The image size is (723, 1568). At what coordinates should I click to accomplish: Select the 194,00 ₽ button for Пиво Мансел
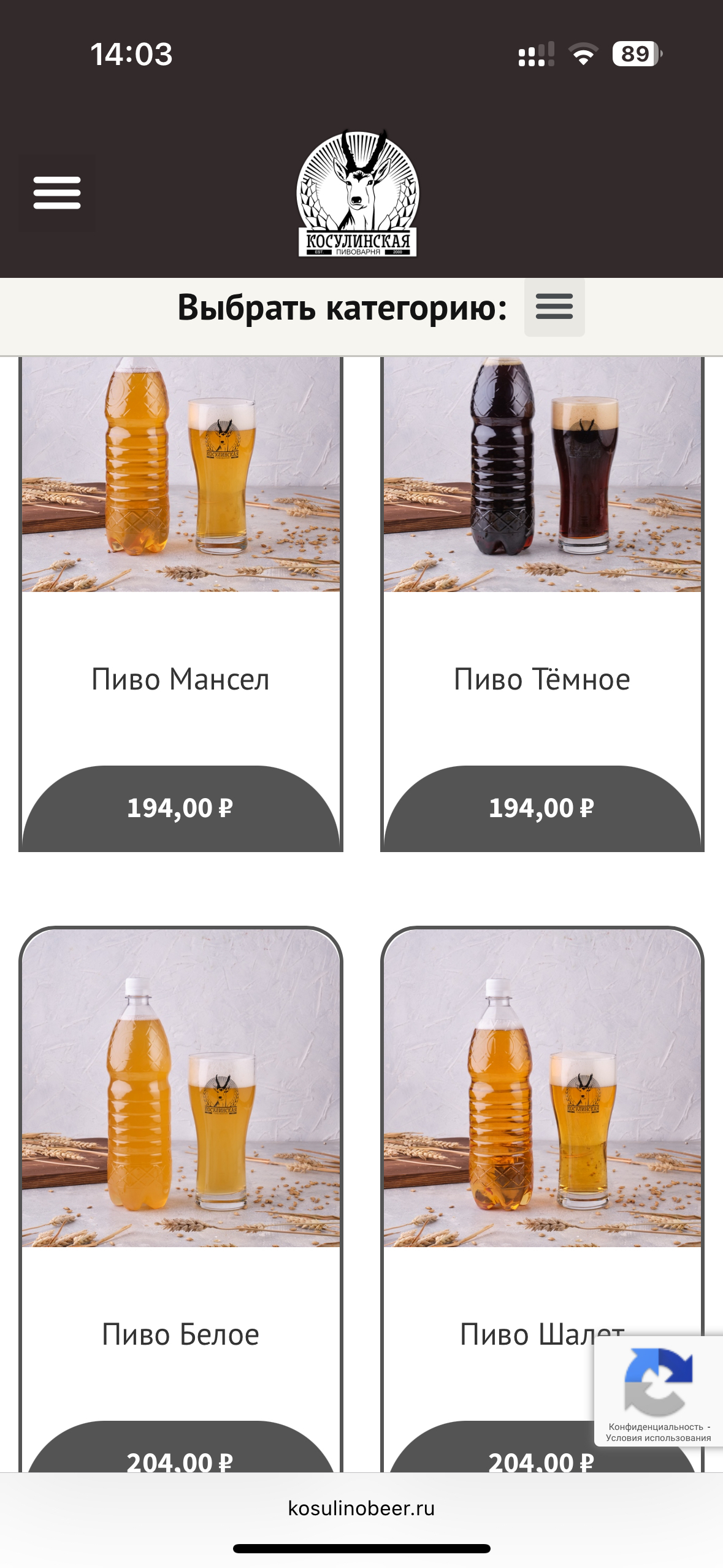pyautogui.click(x=180, y=809)
